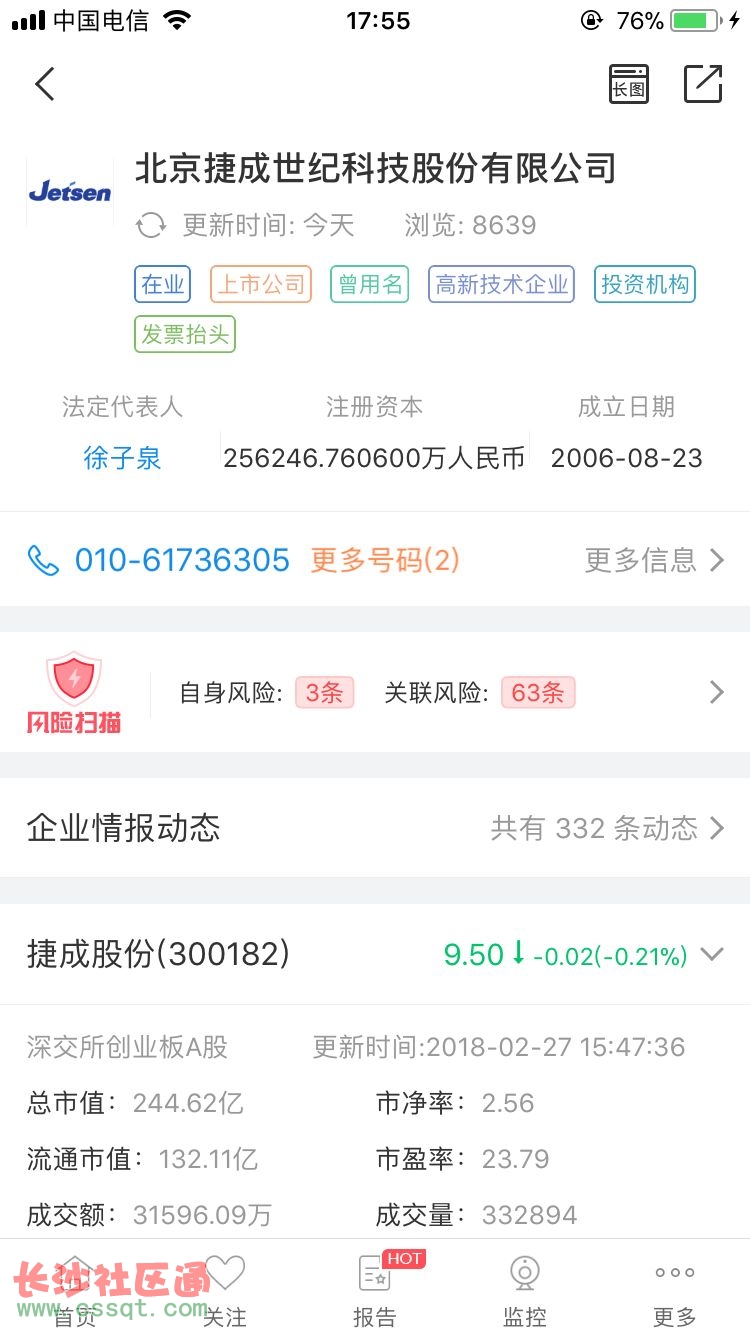The image size is (750, 1334).
Task: Collapse the 捷成股份 stock section
Action: [x=712, y=955]
